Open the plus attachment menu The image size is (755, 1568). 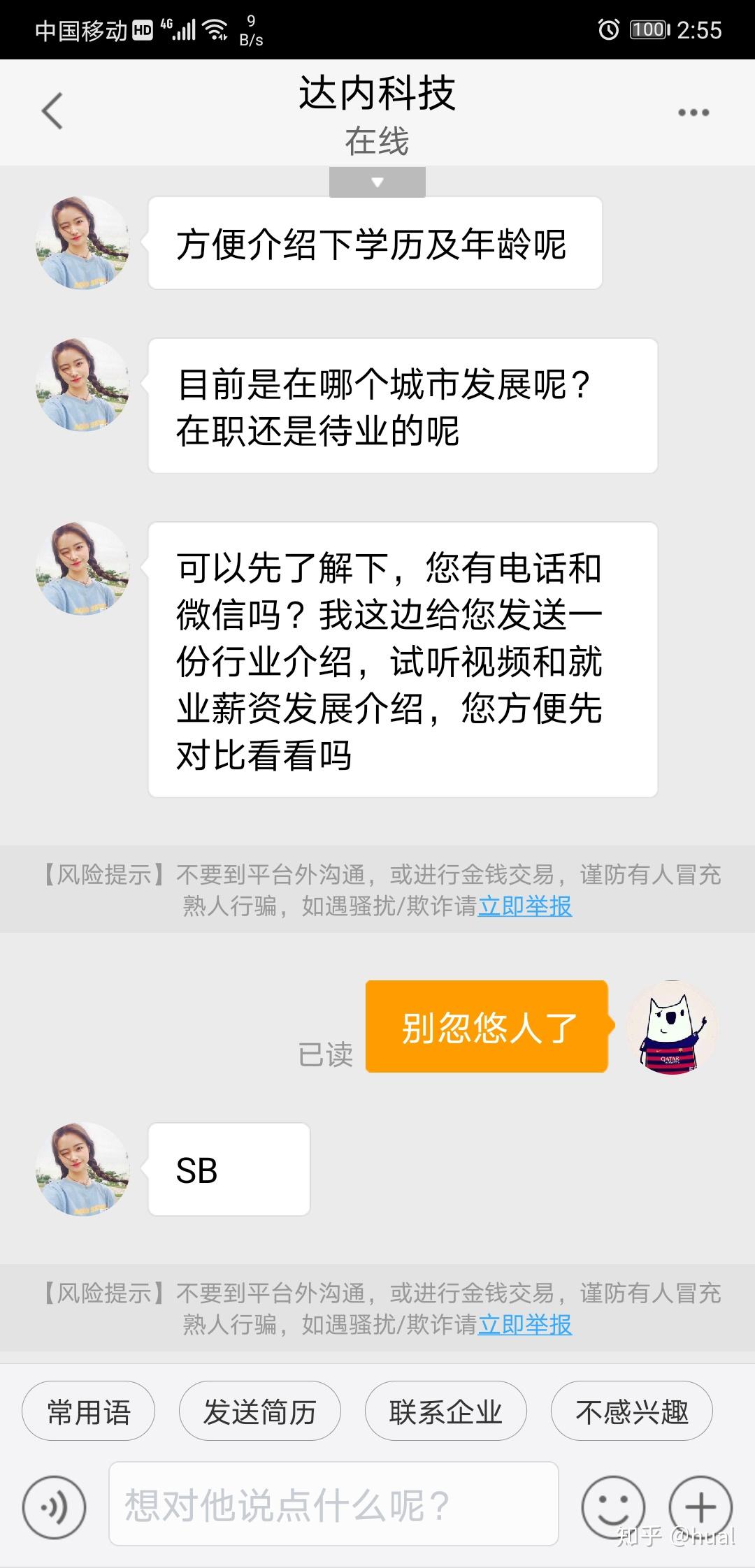700,1507
